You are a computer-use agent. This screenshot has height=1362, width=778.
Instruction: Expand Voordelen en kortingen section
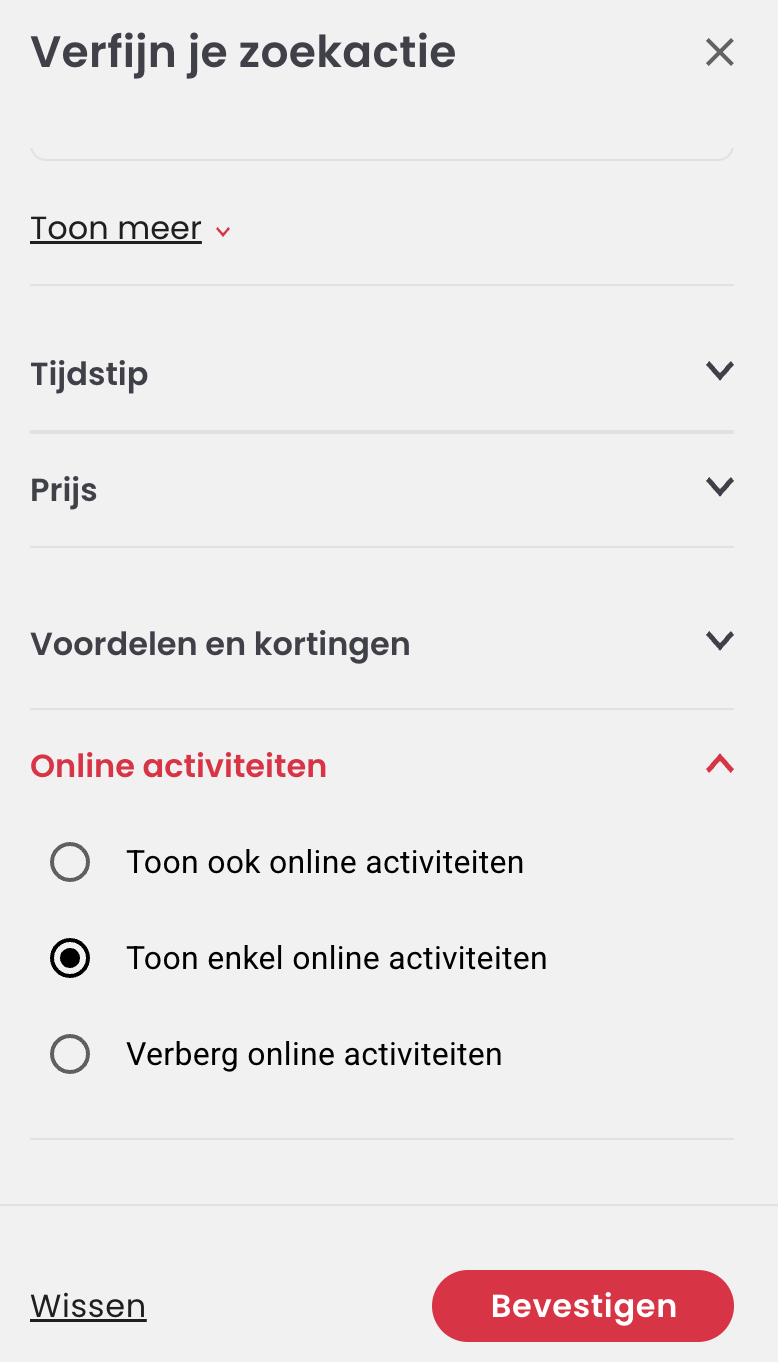(382, 643)
